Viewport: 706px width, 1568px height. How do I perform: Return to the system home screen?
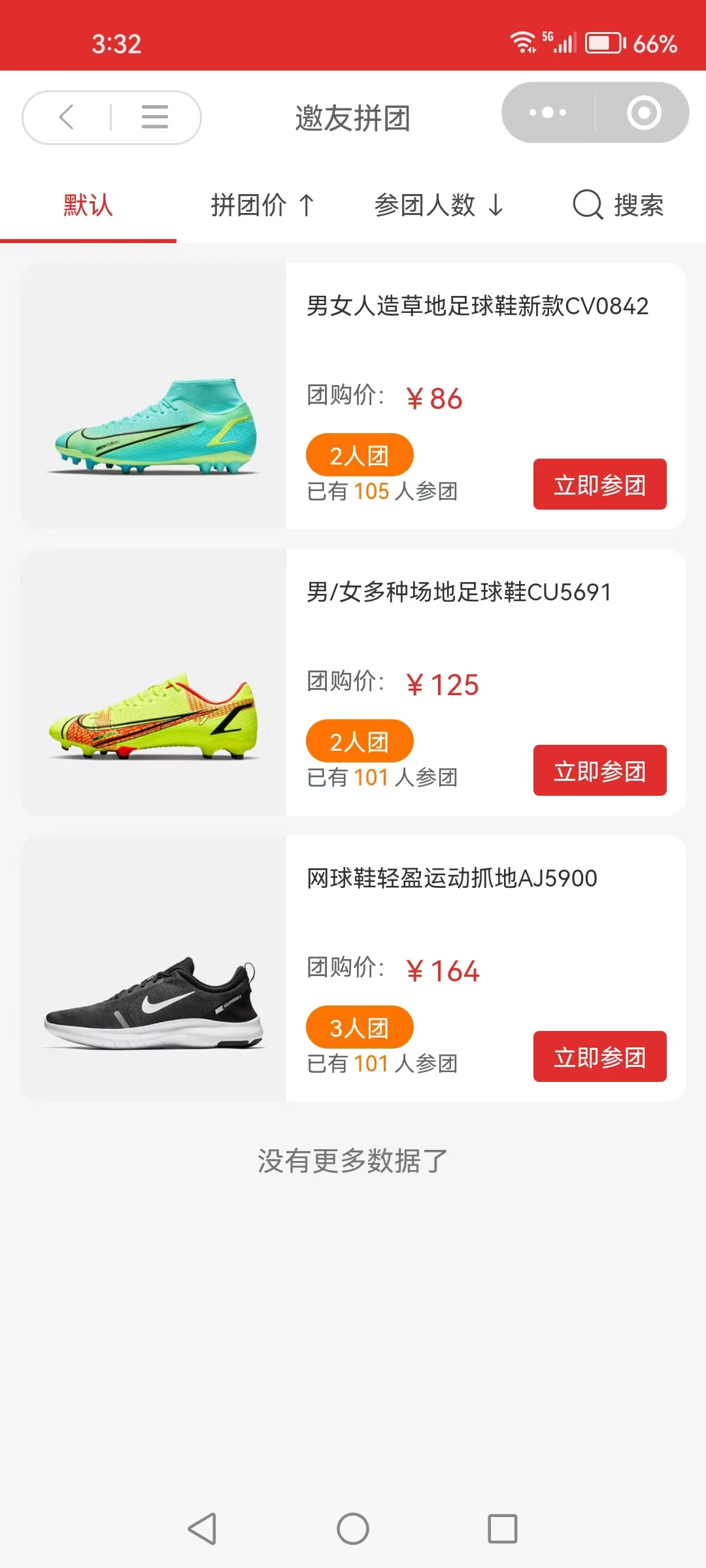353,1529
